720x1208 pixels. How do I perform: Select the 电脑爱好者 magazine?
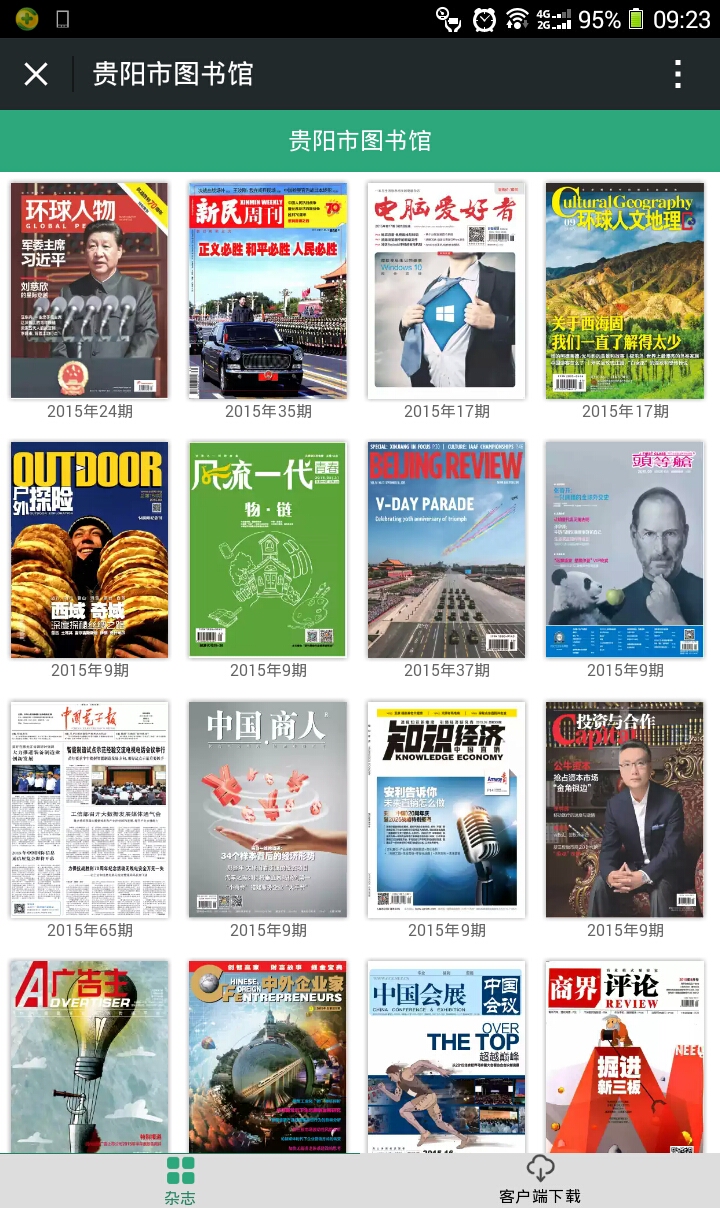(x=446, y=290)
